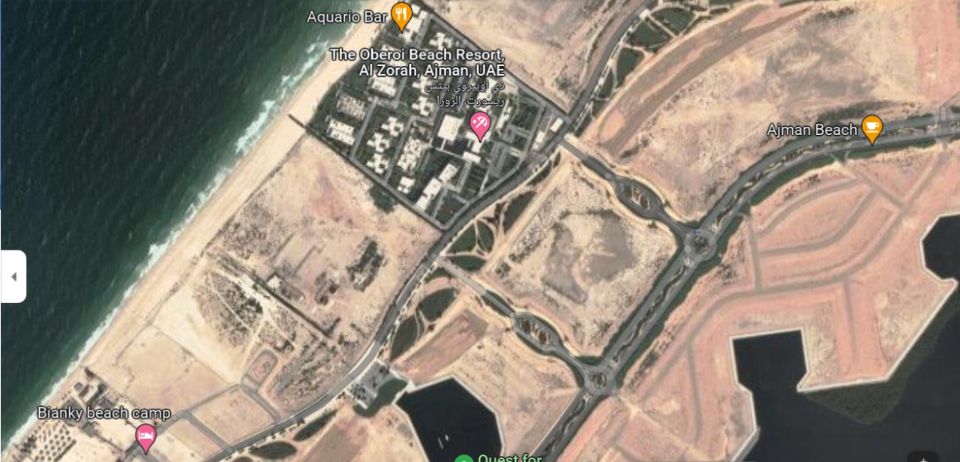Select The Oberoi Beach Resort marker
The height and width of the screenshot is (462, 960).
coord(480,126)
